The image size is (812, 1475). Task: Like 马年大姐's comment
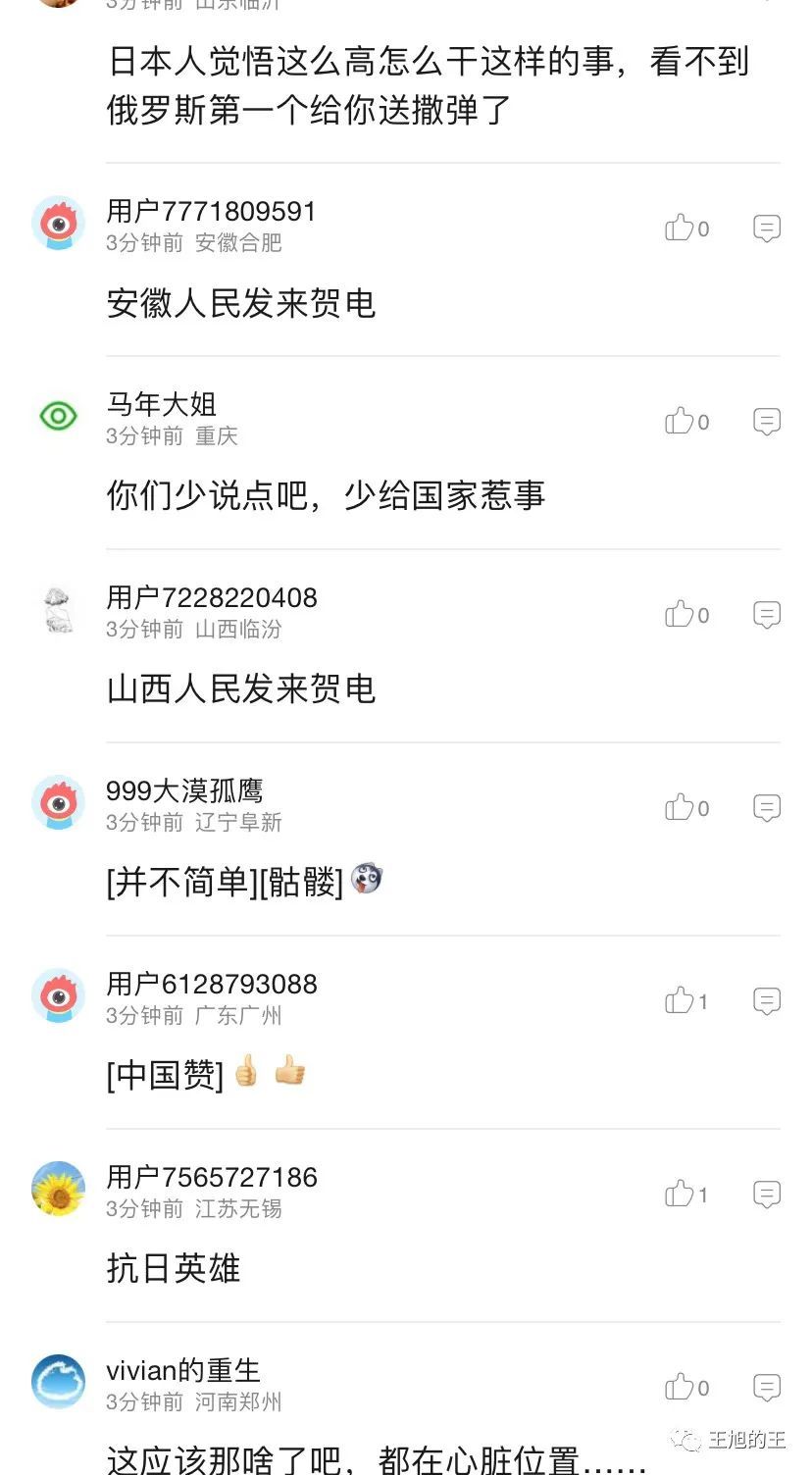[x=680, y=422]
